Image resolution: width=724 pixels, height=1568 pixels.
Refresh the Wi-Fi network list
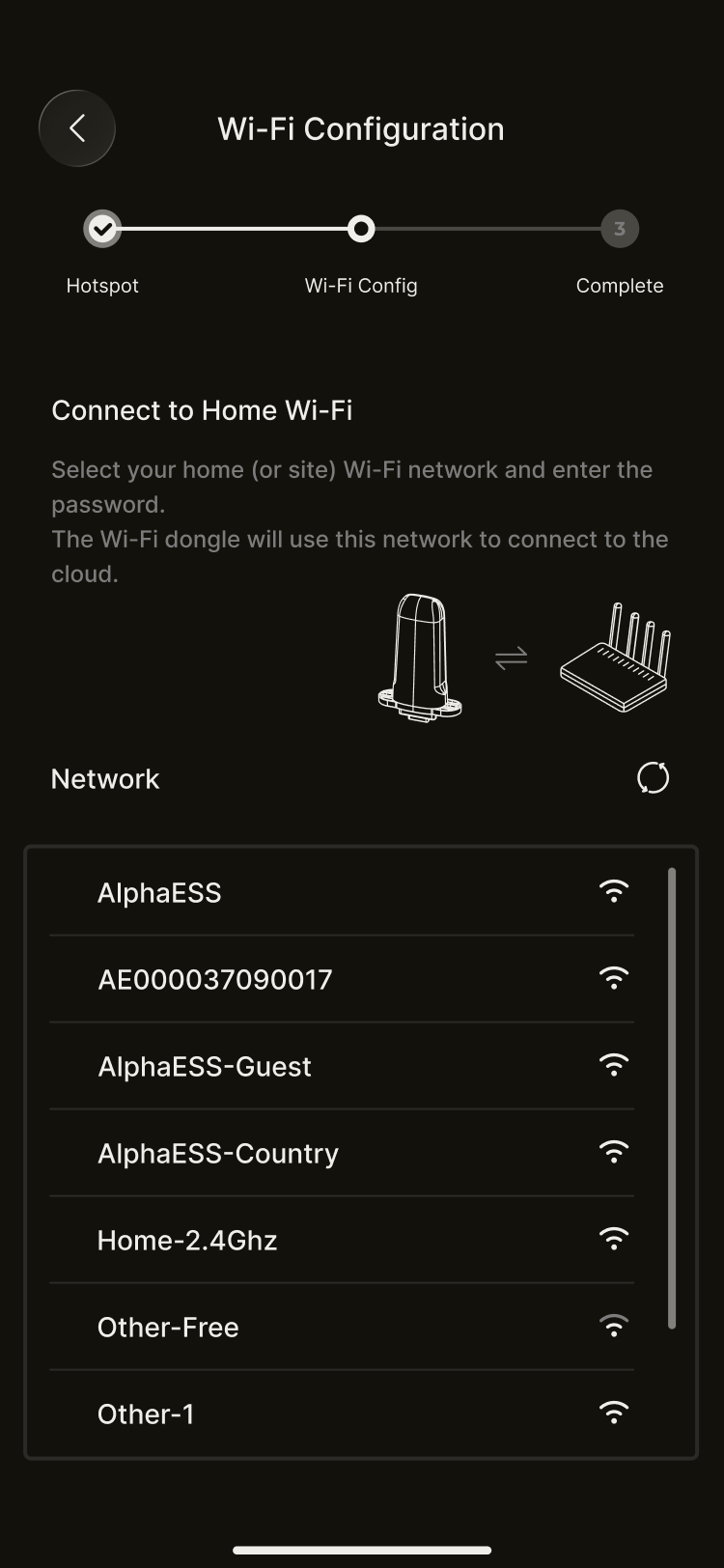(653, 778)
